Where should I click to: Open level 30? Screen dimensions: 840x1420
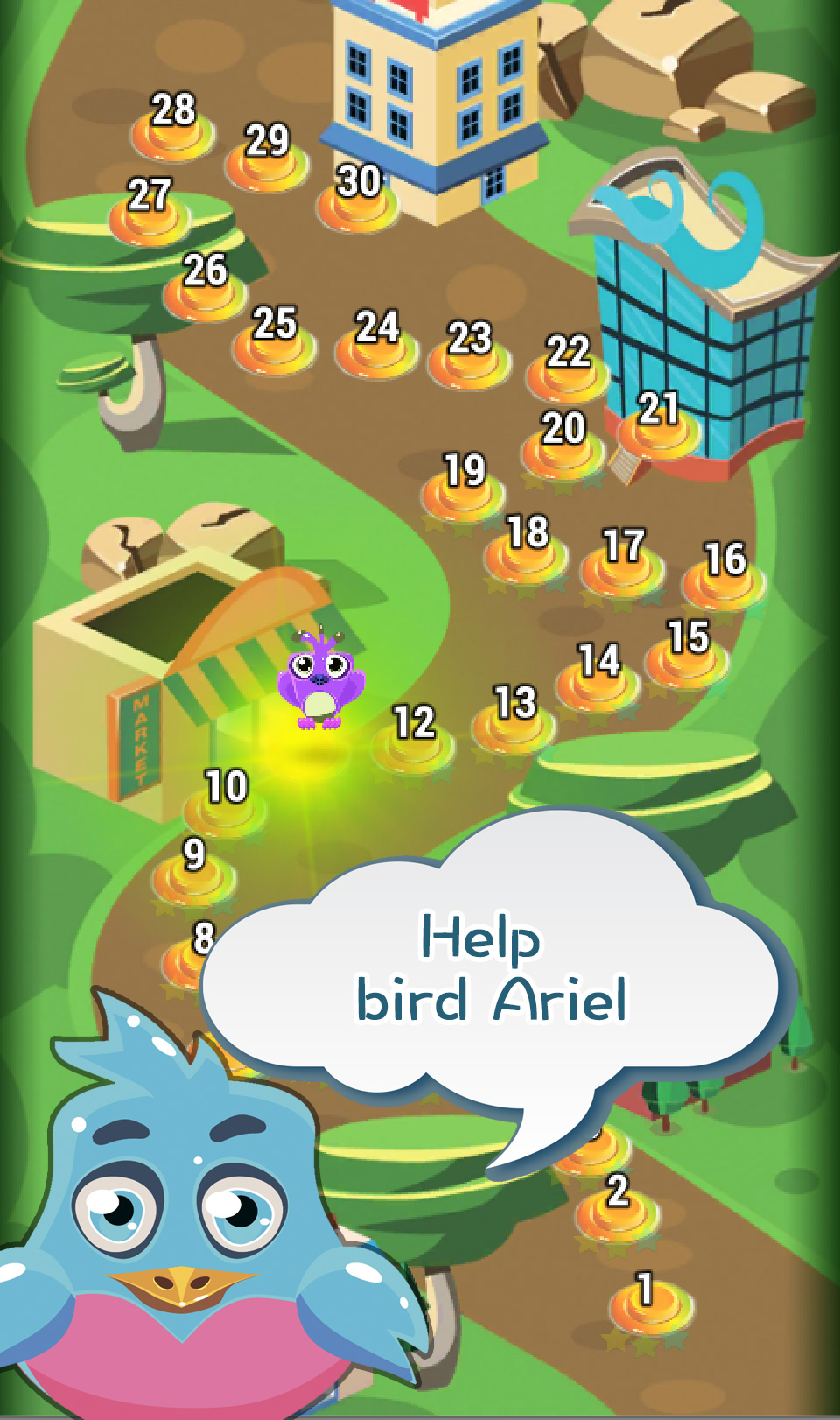pyautogui.click(x=358, y=199)
